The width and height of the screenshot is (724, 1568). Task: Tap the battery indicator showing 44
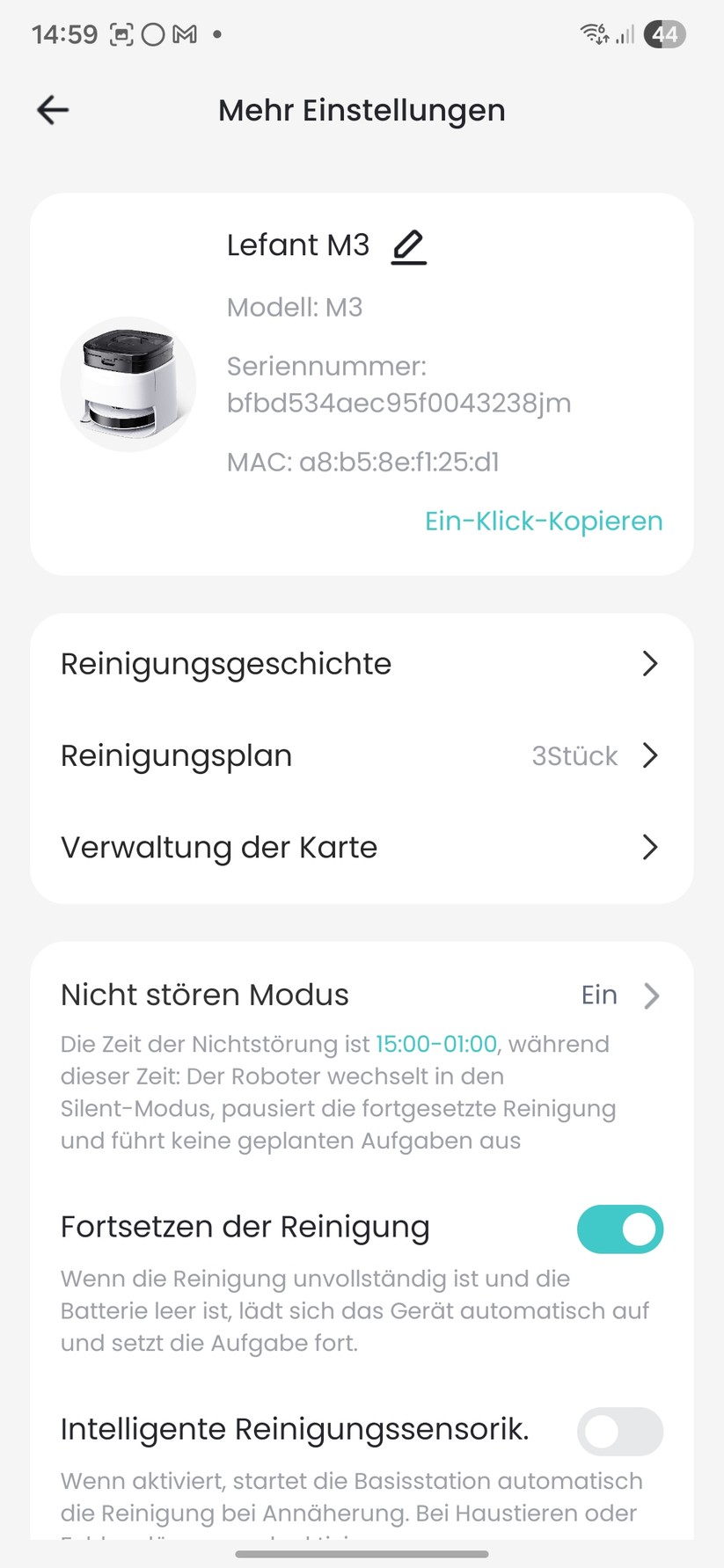coord(664,33)
